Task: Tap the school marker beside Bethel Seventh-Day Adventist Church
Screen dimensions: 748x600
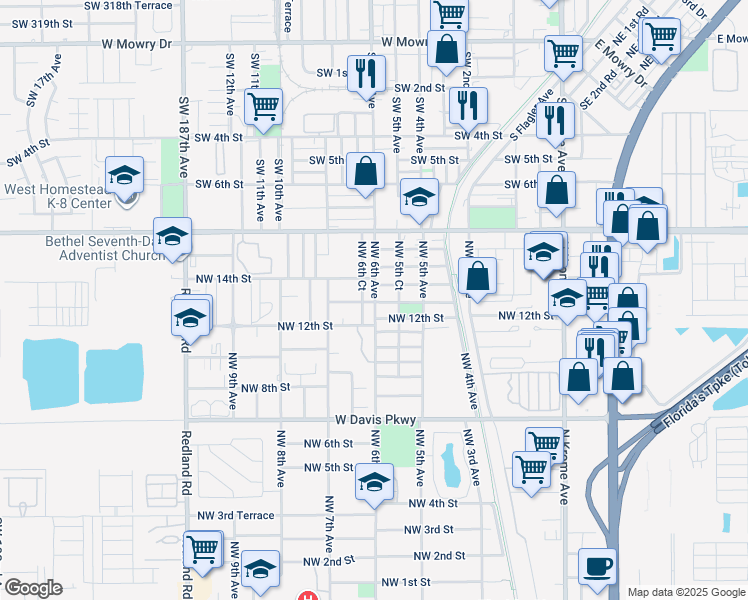Action: pyautogui.click(x=173, y=237)
